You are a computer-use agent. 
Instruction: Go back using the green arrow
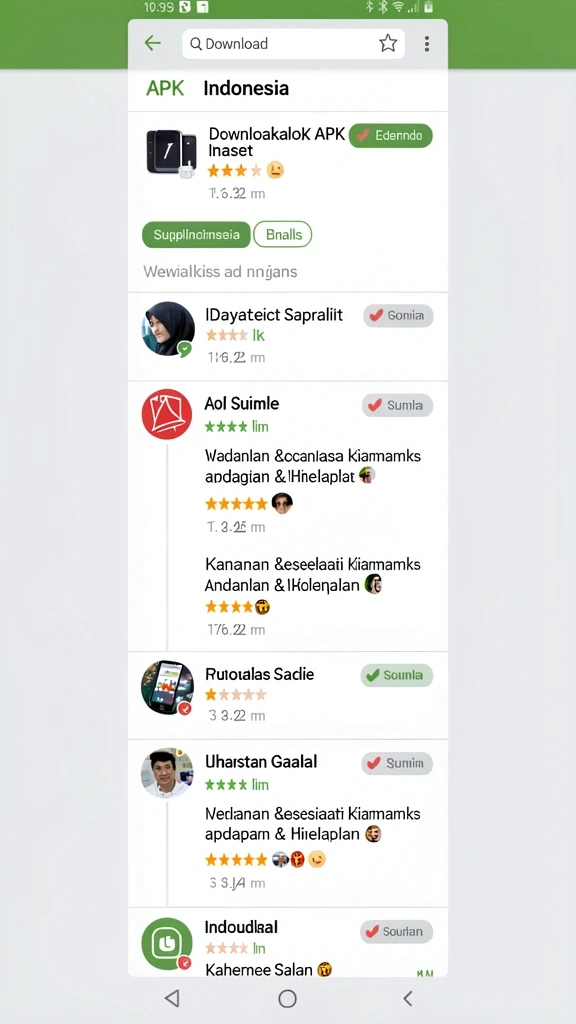click(x=152, y=44)
